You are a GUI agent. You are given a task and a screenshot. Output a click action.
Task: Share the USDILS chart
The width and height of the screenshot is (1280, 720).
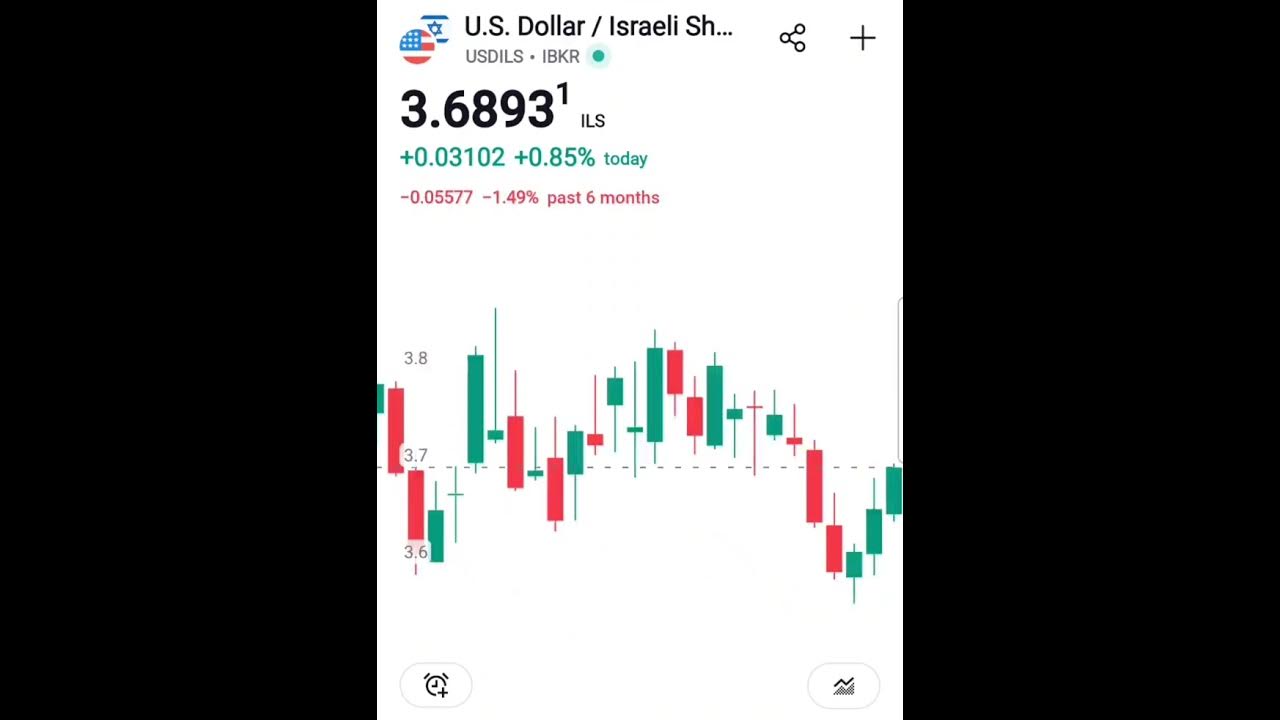coord(792,39)
